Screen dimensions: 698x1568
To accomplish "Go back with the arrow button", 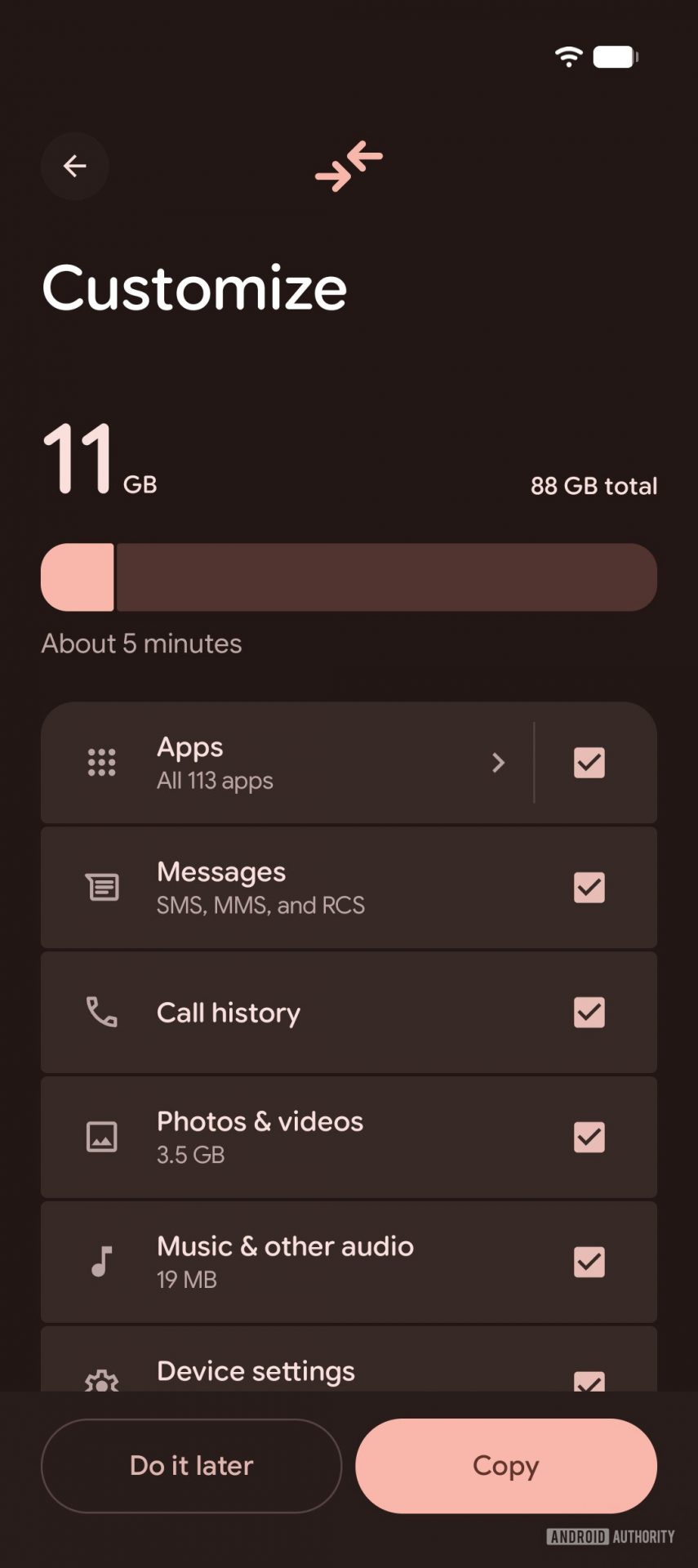I will click(75, 167).
